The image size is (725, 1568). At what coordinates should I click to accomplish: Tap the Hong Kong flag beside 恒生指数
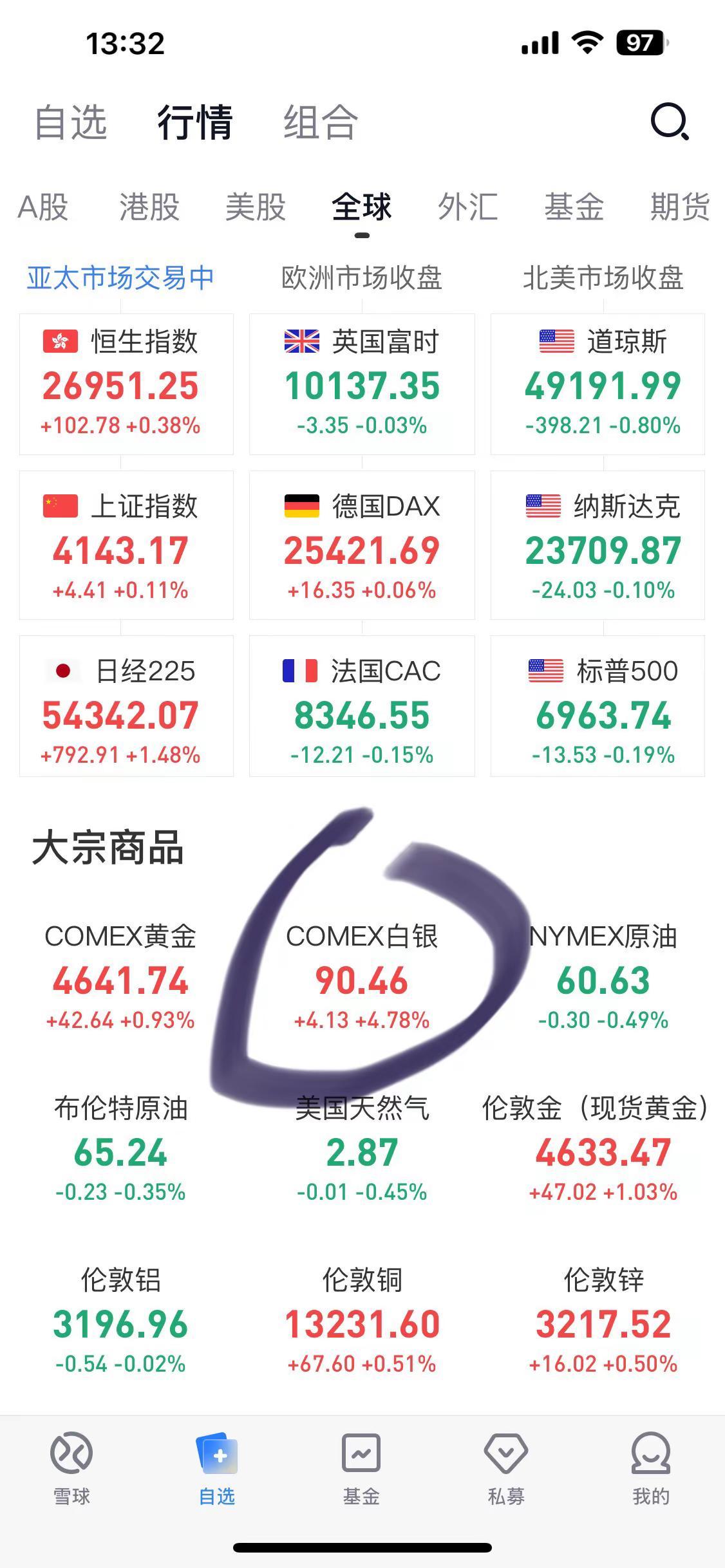tap(60, 343)
